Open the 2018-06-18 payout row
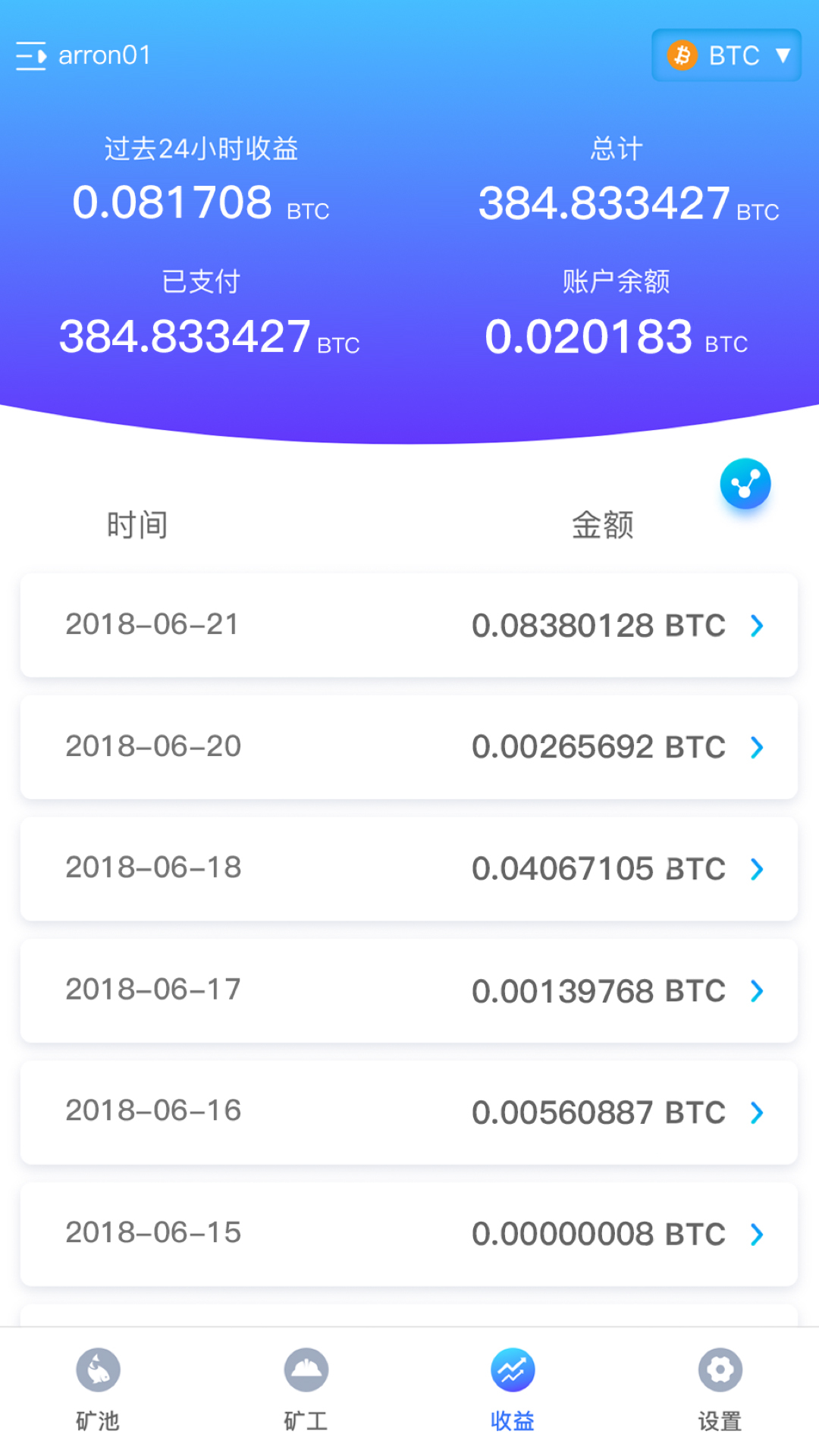Viewport: 819px width, 1456px height. pos(409,869)
